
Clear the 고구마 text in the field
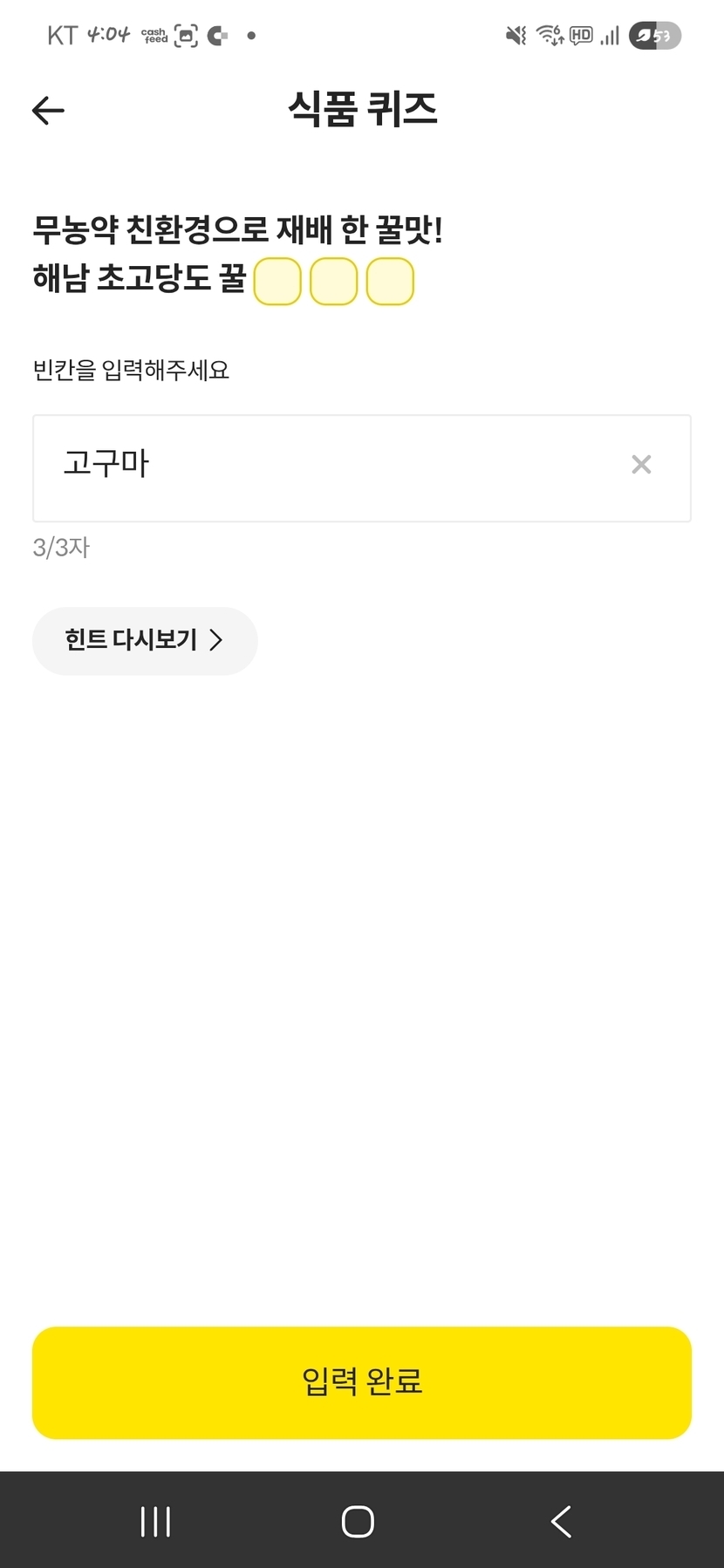pos(641,465)
